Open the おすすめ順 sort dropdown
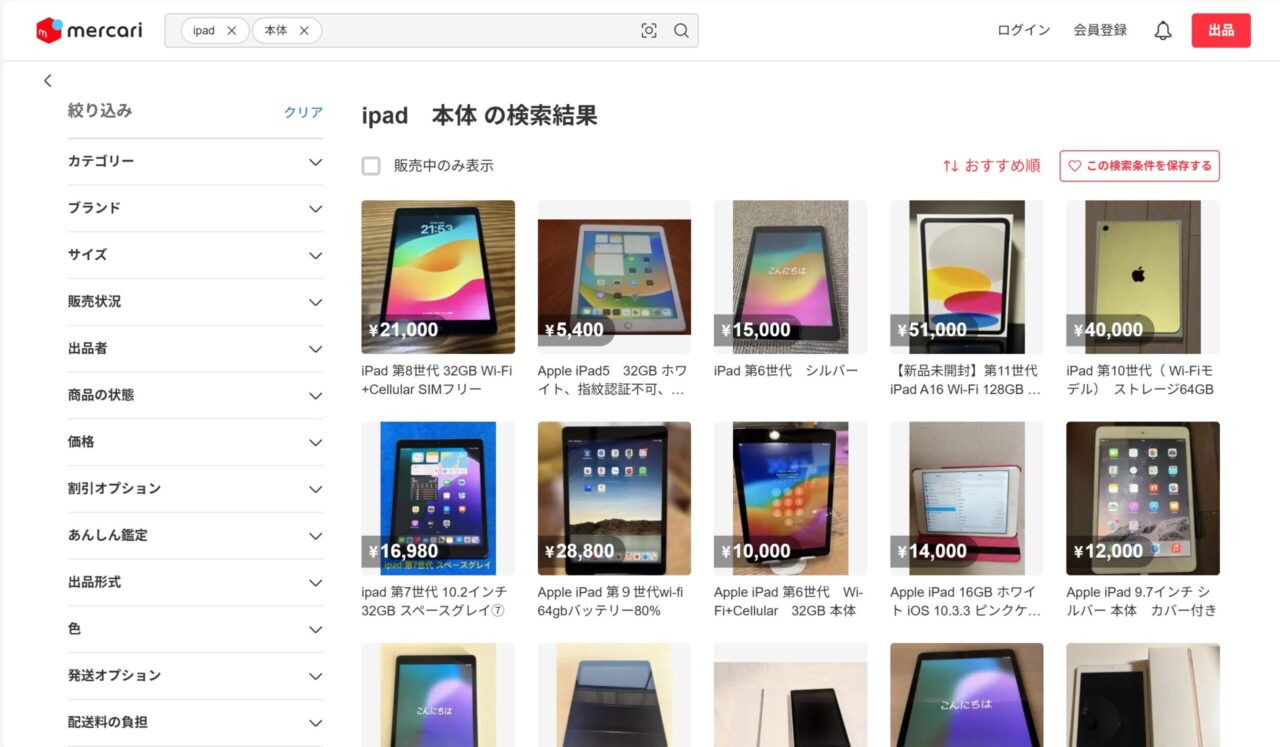This screenshot has height=747, width=1280. (991, 166)
